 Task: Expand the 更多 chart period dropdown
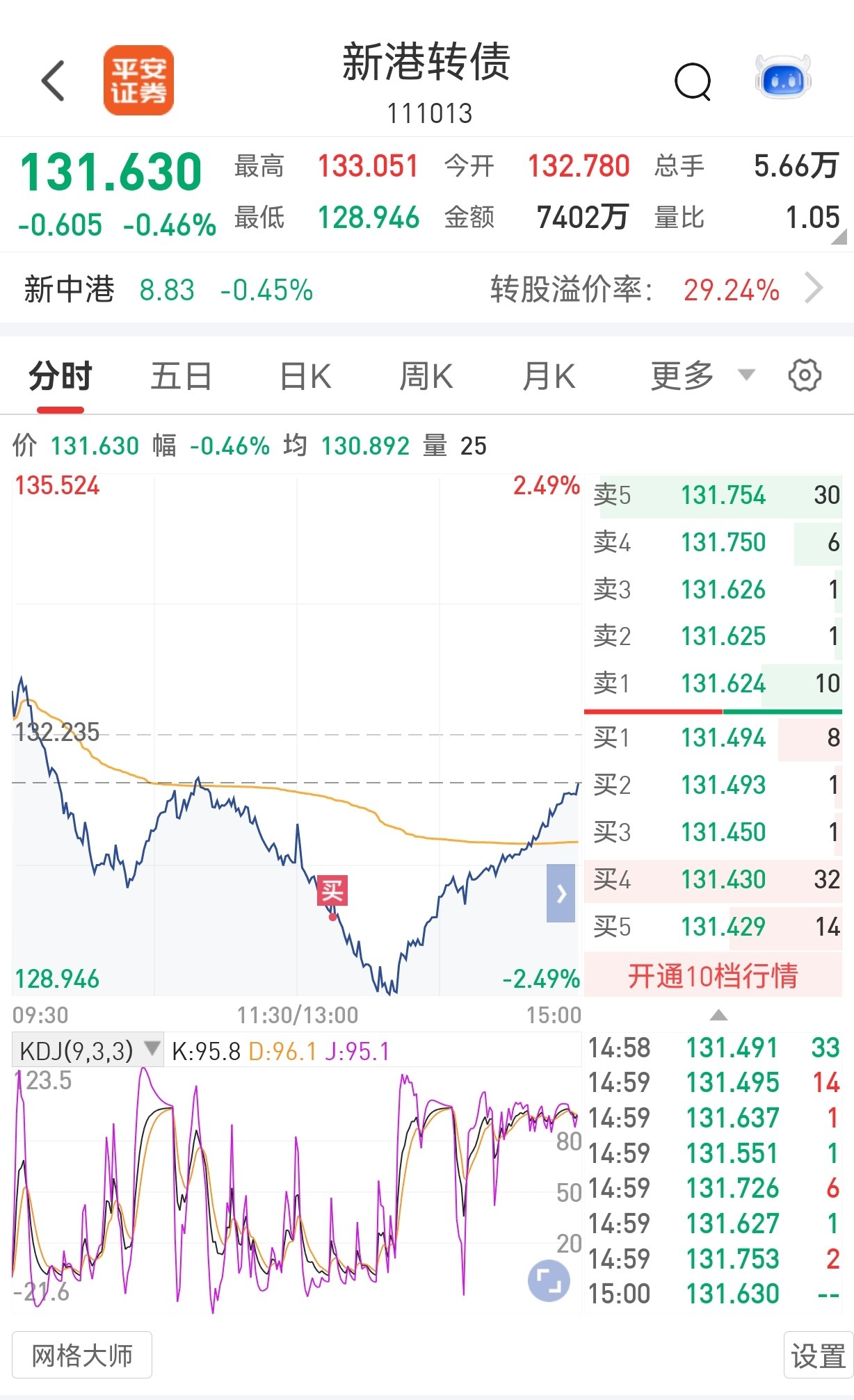pos(702,376)
